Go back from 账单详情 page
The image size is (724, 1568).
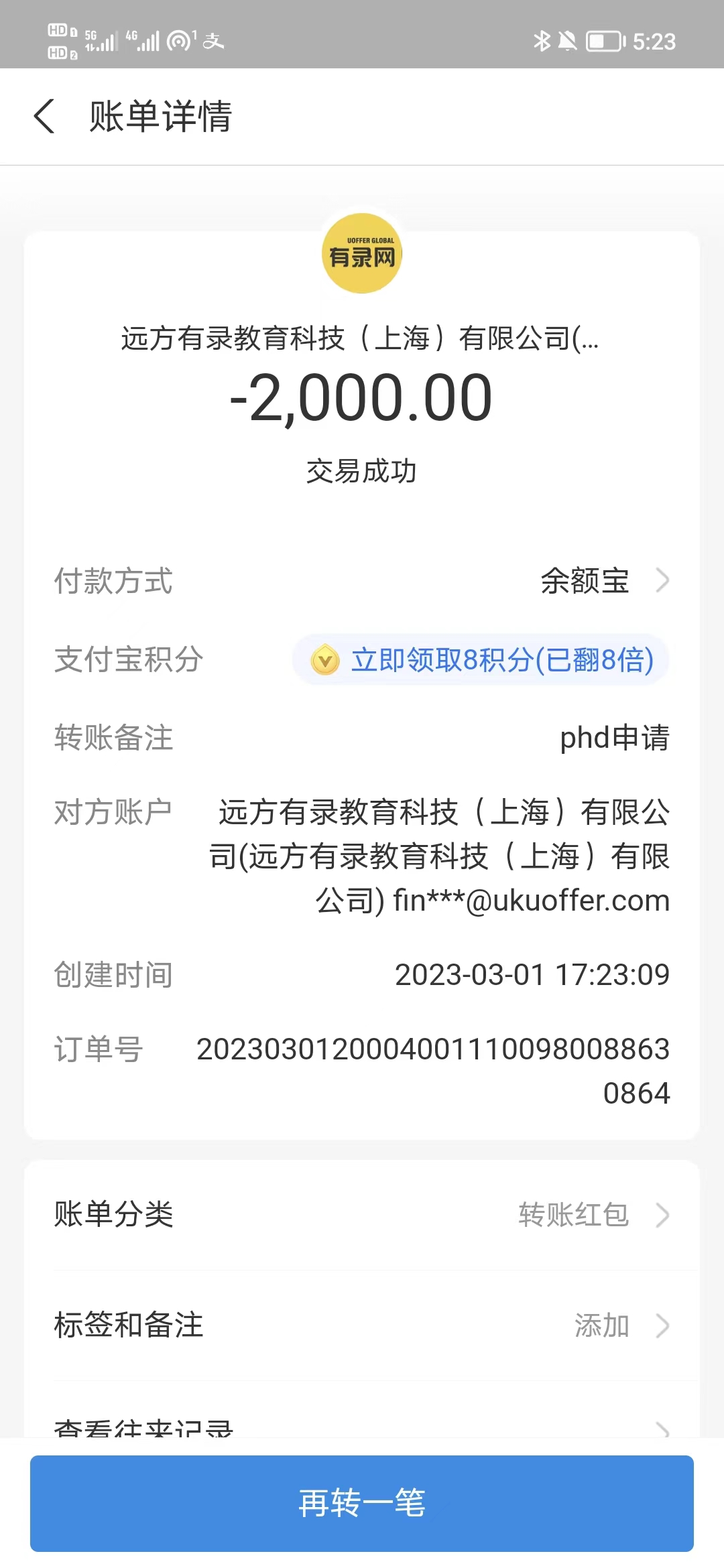[44, 116]
